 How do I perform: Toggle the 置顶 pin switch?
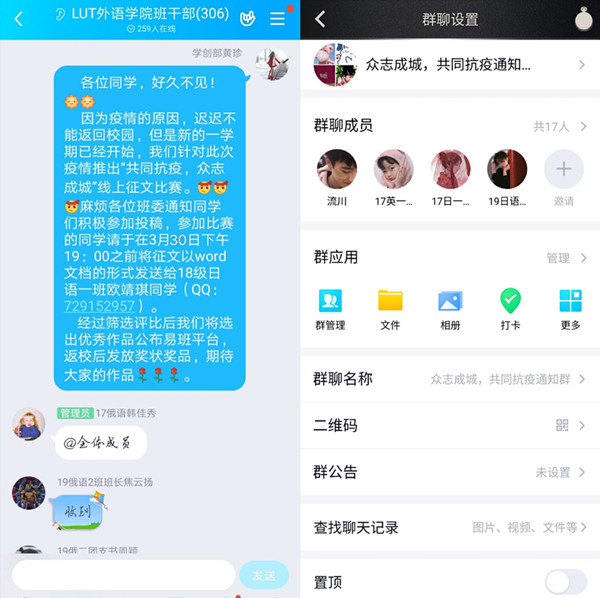pyautogui.click(x=565, y=582)
